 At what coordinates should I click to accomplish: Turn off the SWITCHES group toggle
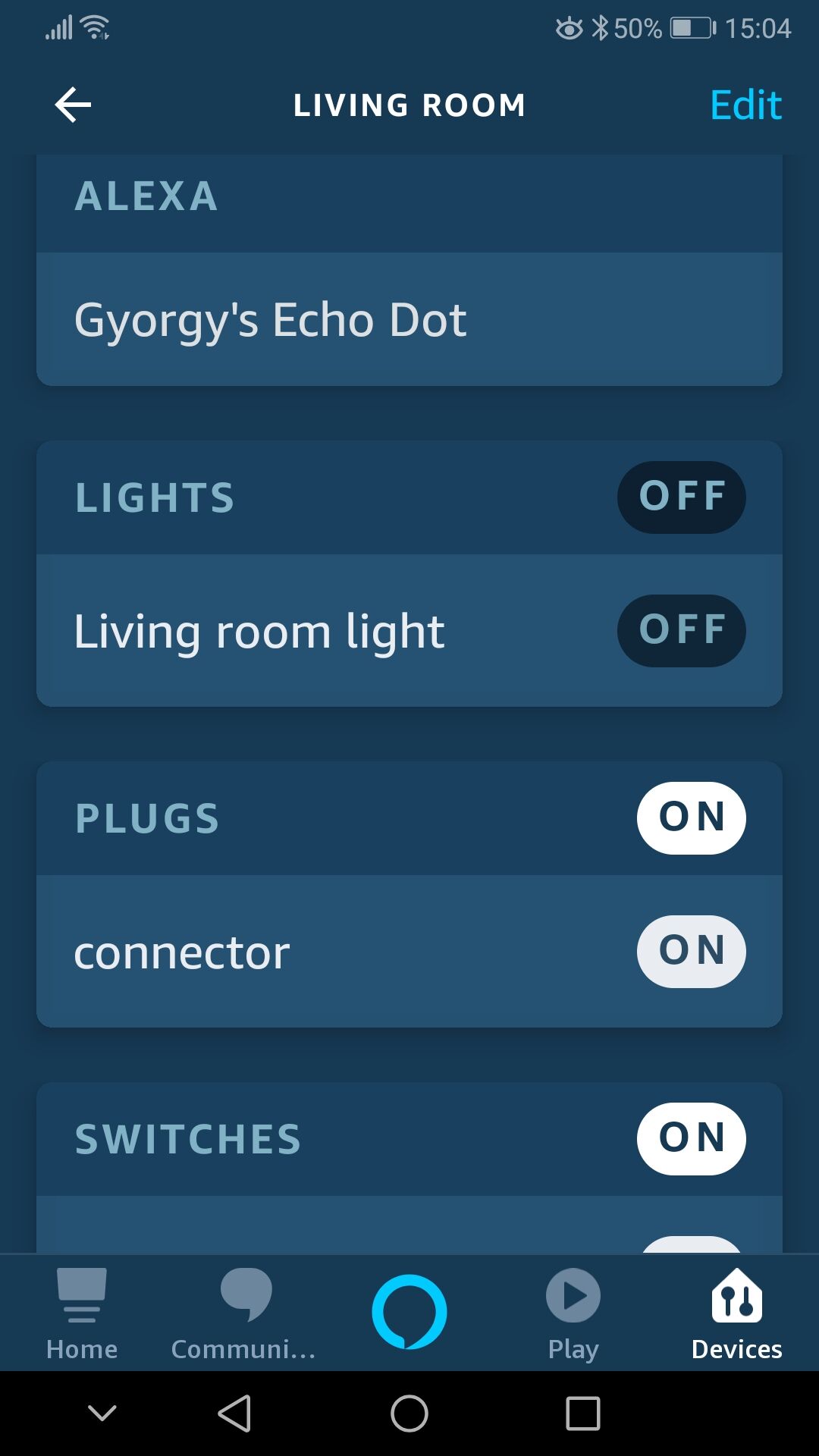(691, 1139)
